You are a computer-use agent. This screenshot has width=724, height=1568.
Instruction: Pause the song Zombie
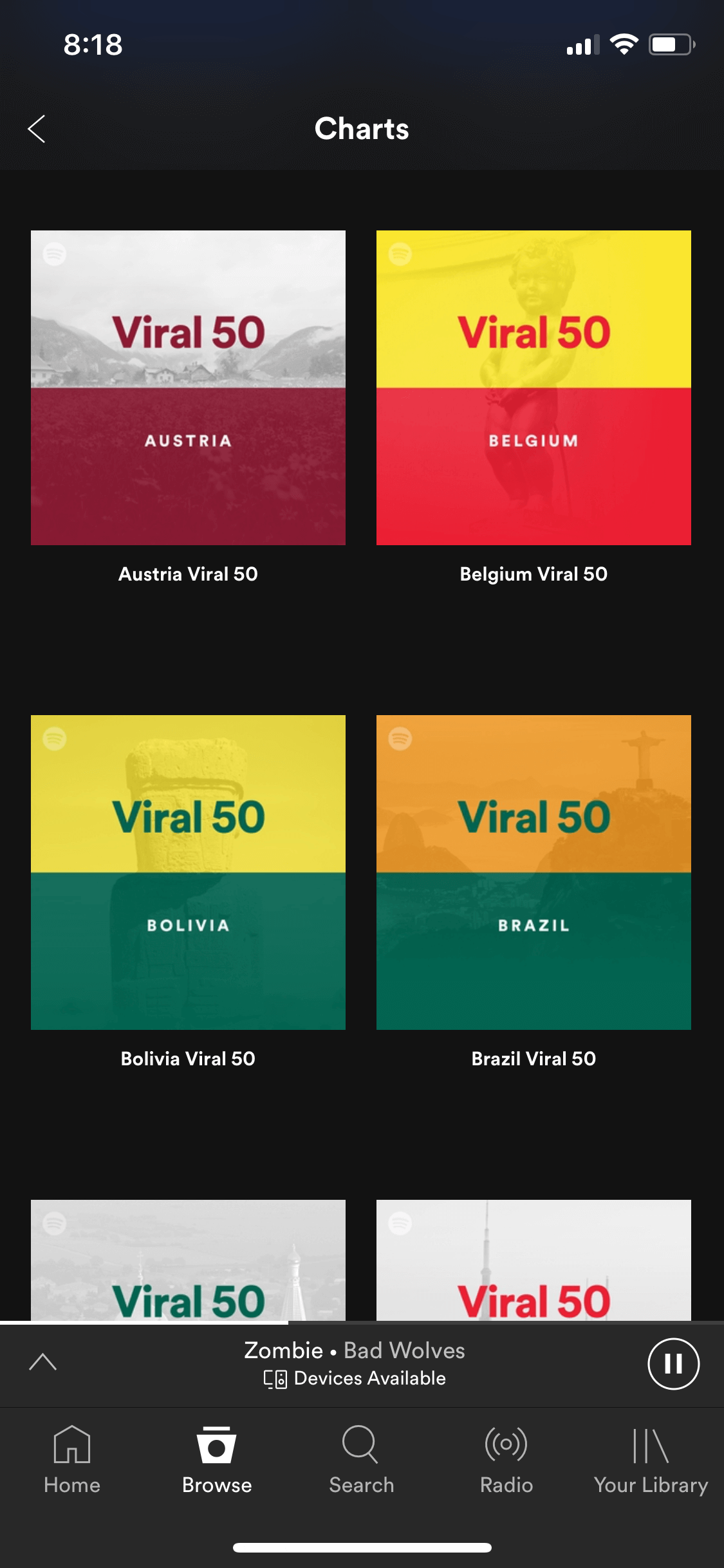673,1363
